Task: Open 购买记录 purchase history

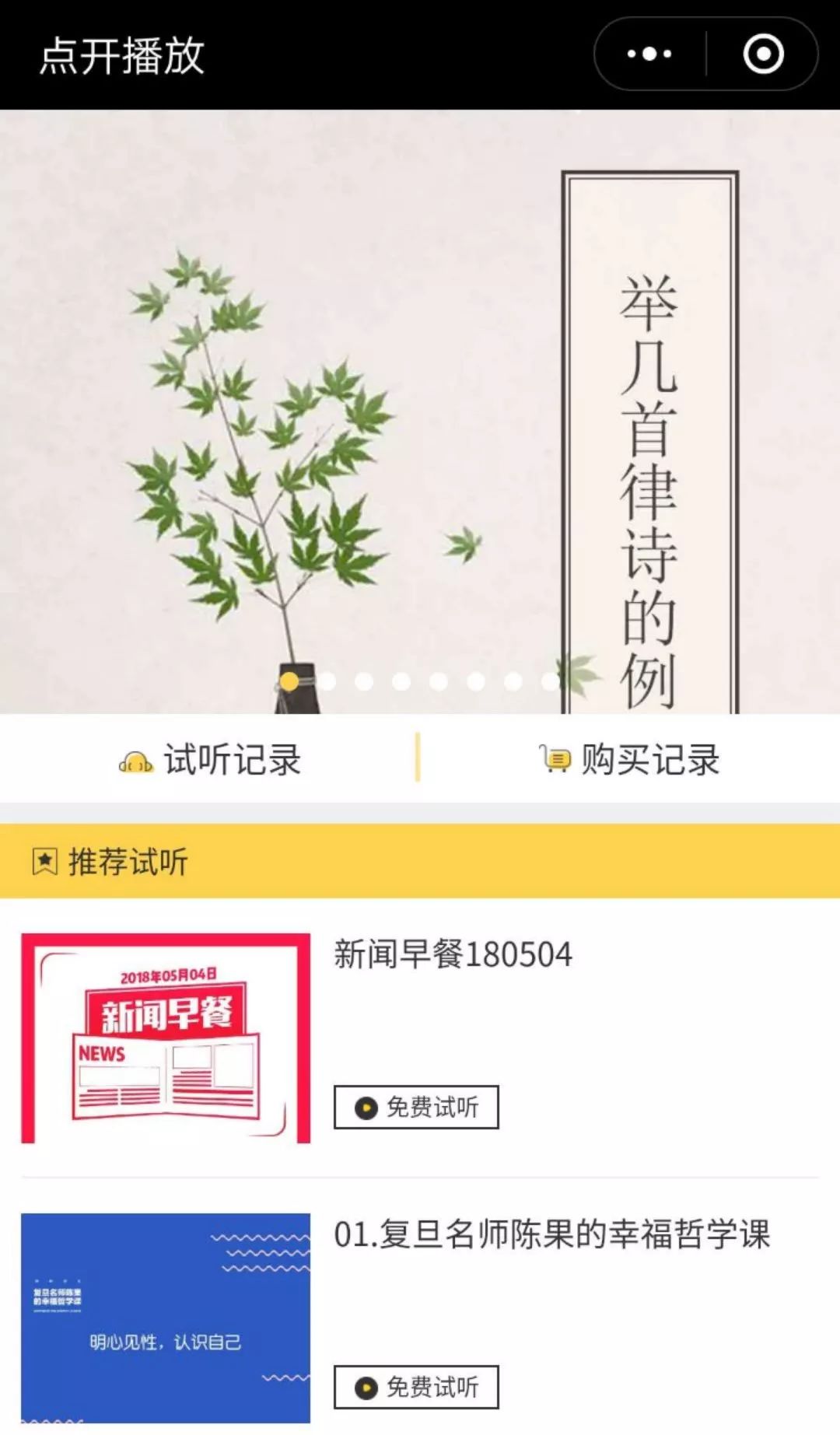Action: [630, 760]
